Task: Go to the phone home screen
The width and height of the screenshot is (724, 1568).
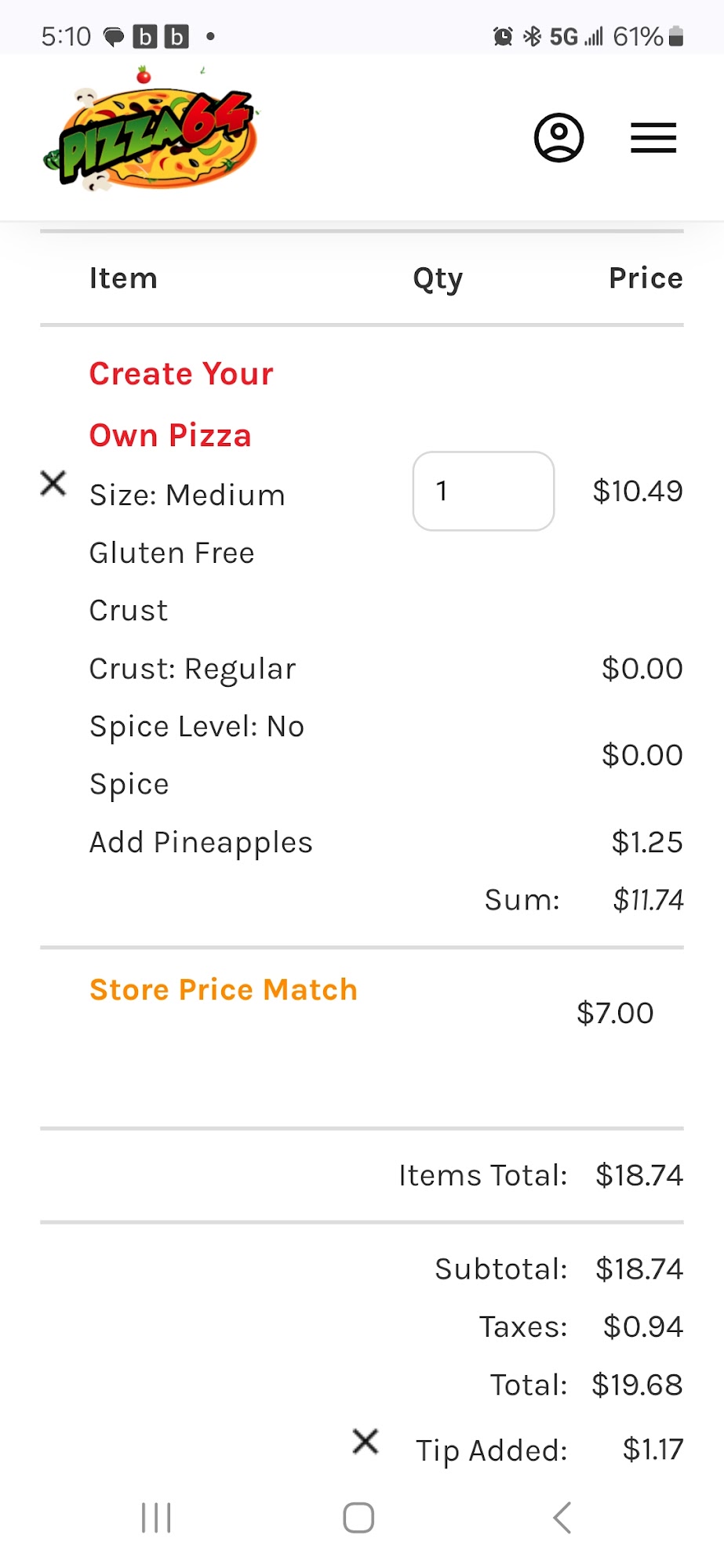Action: pos(358,1518)
